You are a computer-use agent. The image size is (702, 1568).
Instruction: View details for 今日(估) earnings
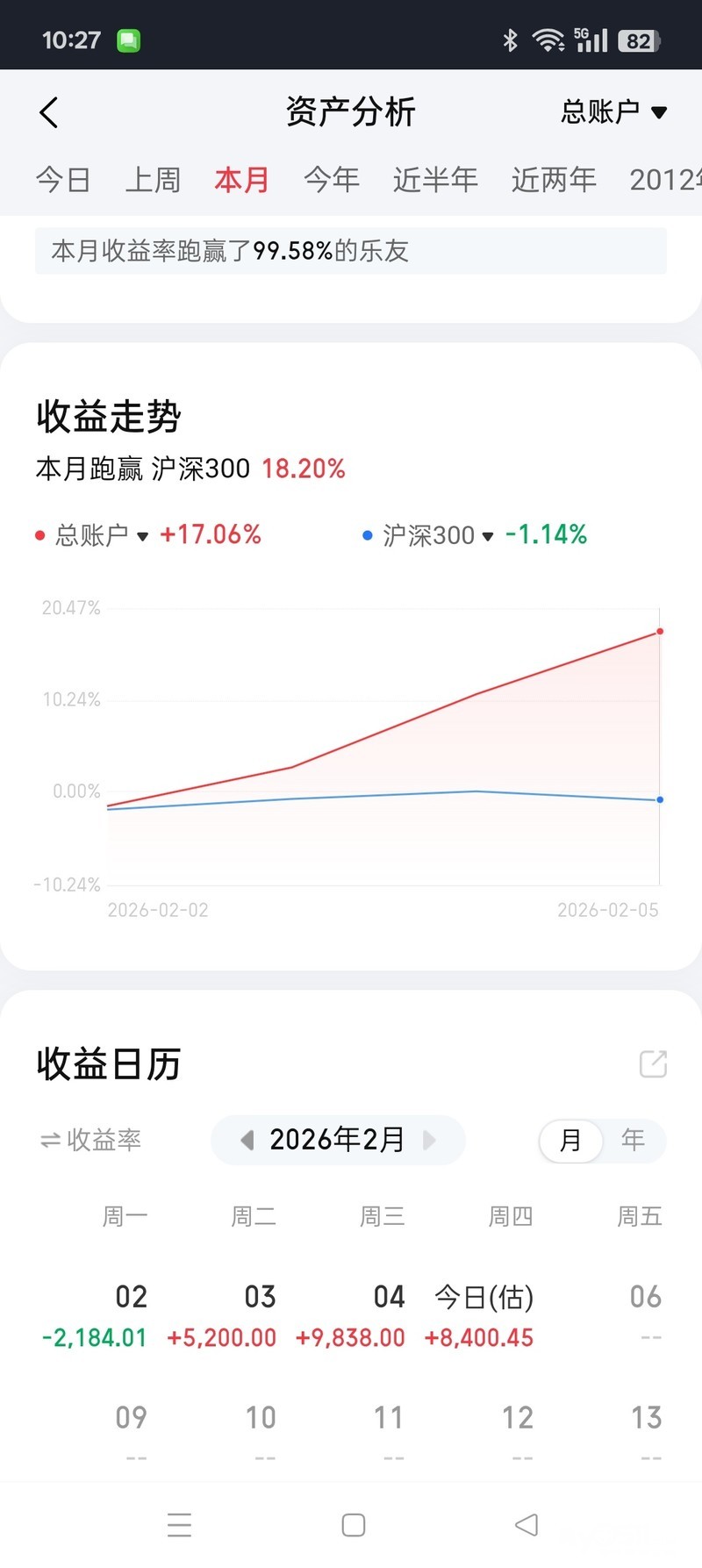pos(480,1316)
